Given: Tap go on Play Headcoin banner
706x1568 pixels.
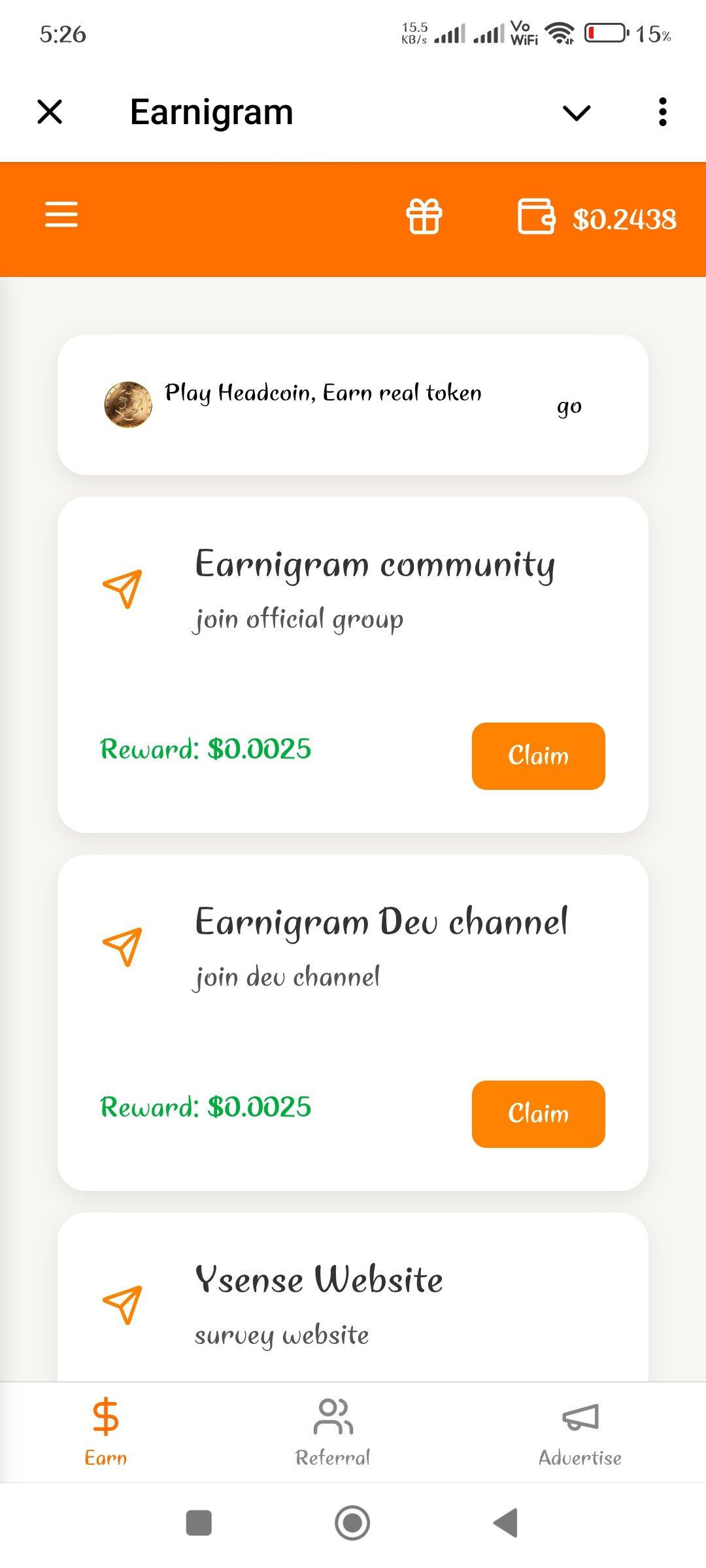Looking at the screenshot, I should pyautogui.click(x=569, y=406).
